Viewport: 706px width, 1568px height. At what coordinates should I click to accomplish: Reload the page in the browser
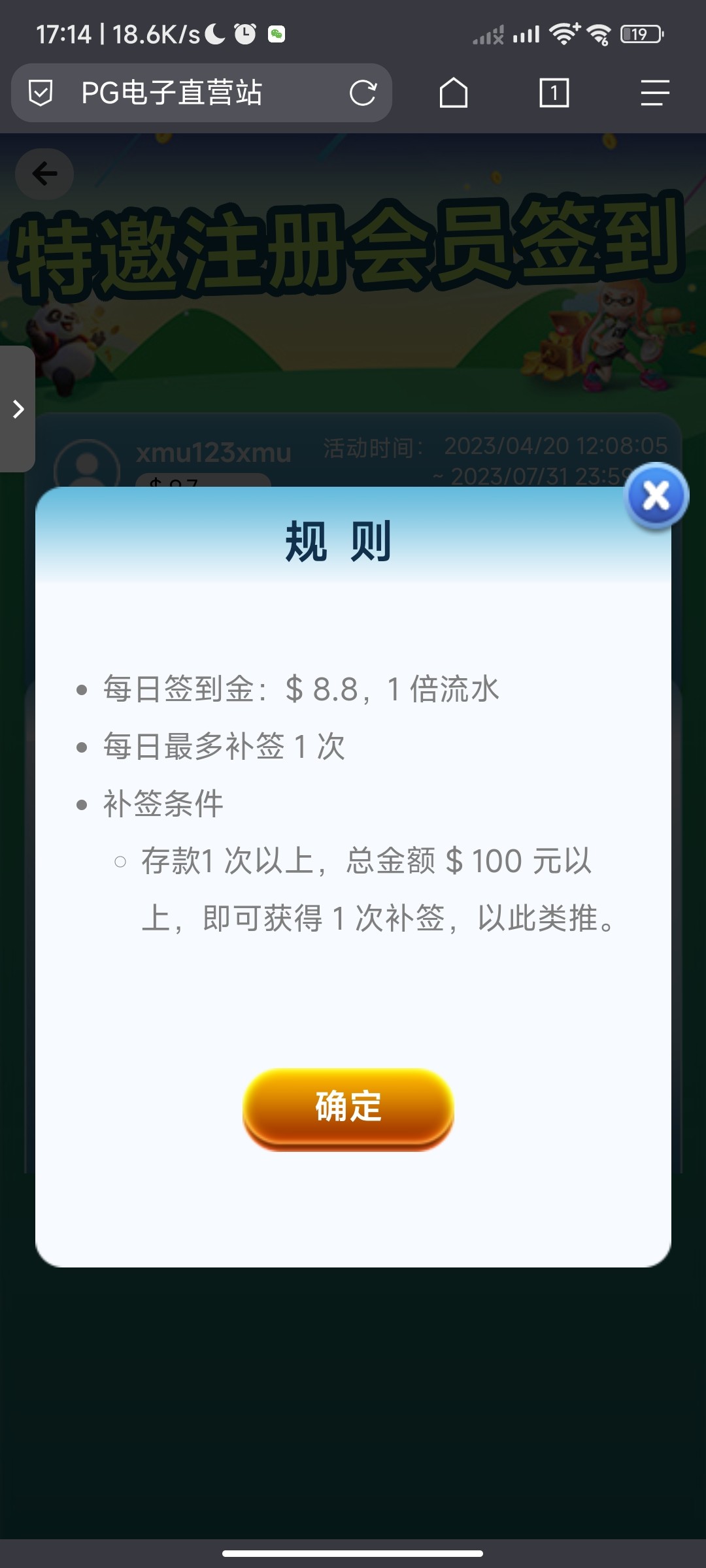pyautogui.click(x=363, y=93)
